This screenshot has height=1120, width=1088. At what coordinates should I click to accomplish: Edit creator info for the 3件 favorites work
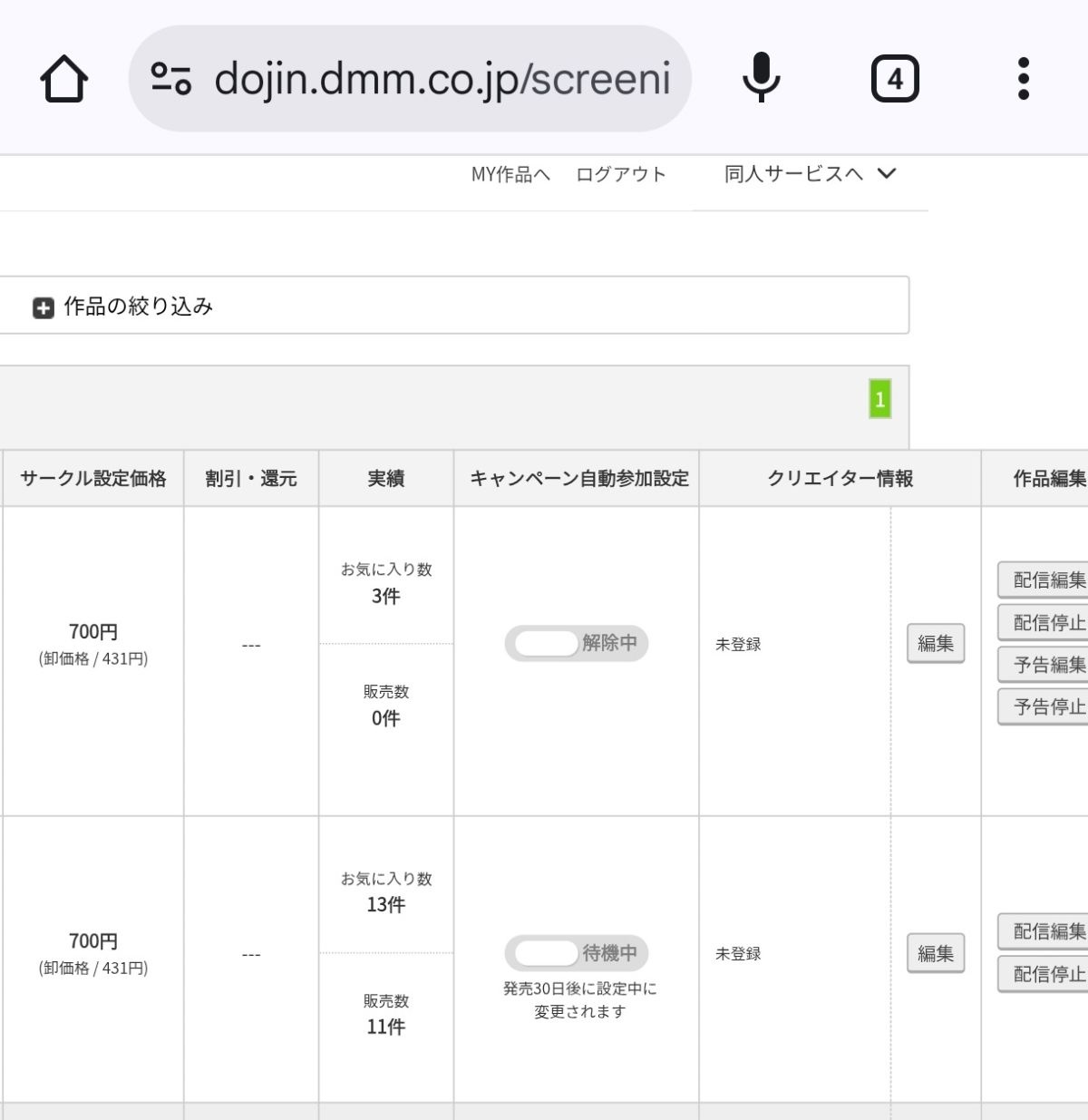(935, 643)
